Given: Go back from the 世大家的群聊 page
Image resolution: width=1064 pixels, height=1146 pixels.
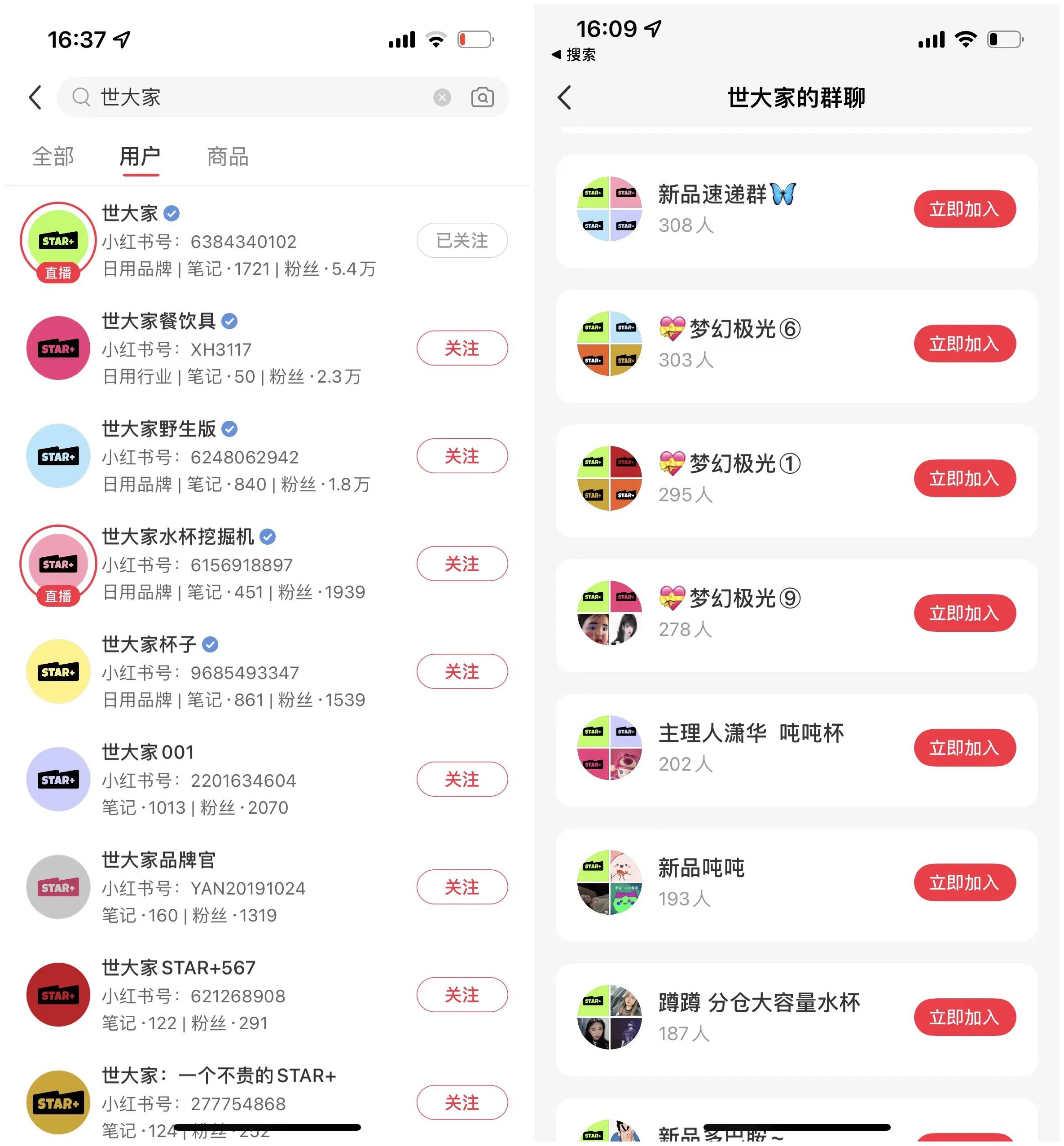Looking at the screenshot, I should point(565,97).
